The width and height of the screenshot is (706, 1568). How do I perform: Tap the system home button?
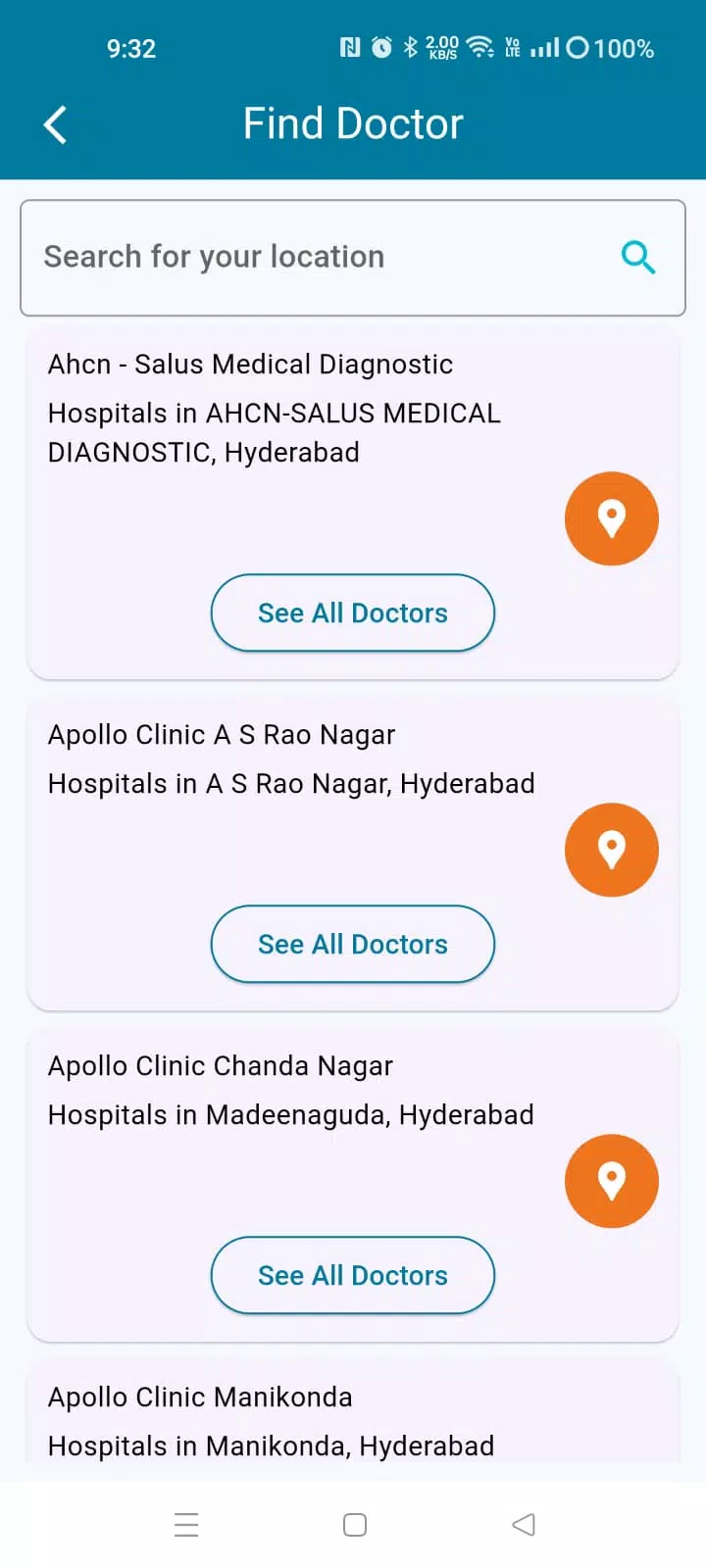coord(355,1525)
